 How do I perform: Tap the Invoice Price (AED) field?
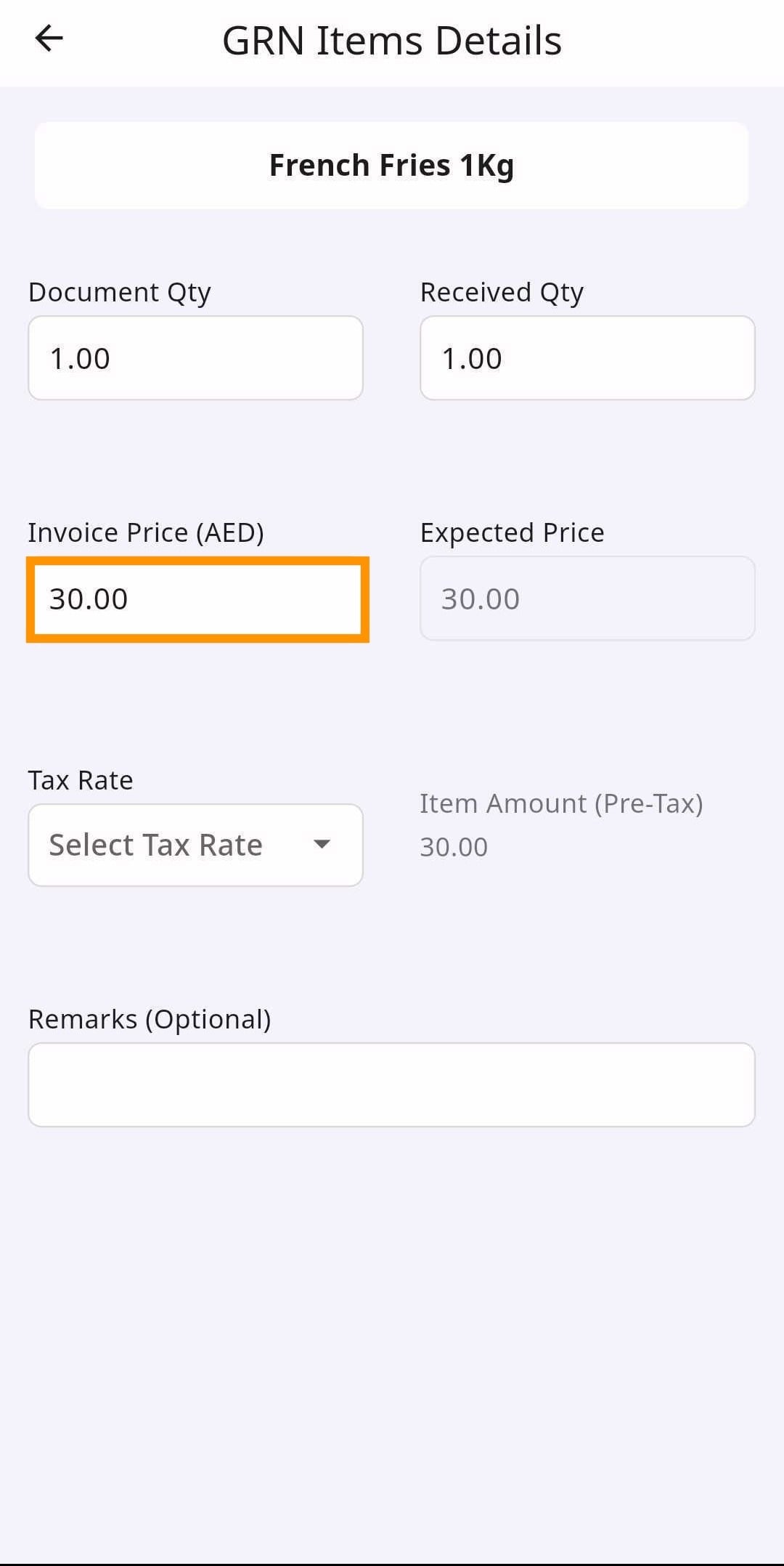tap(197, 599)
